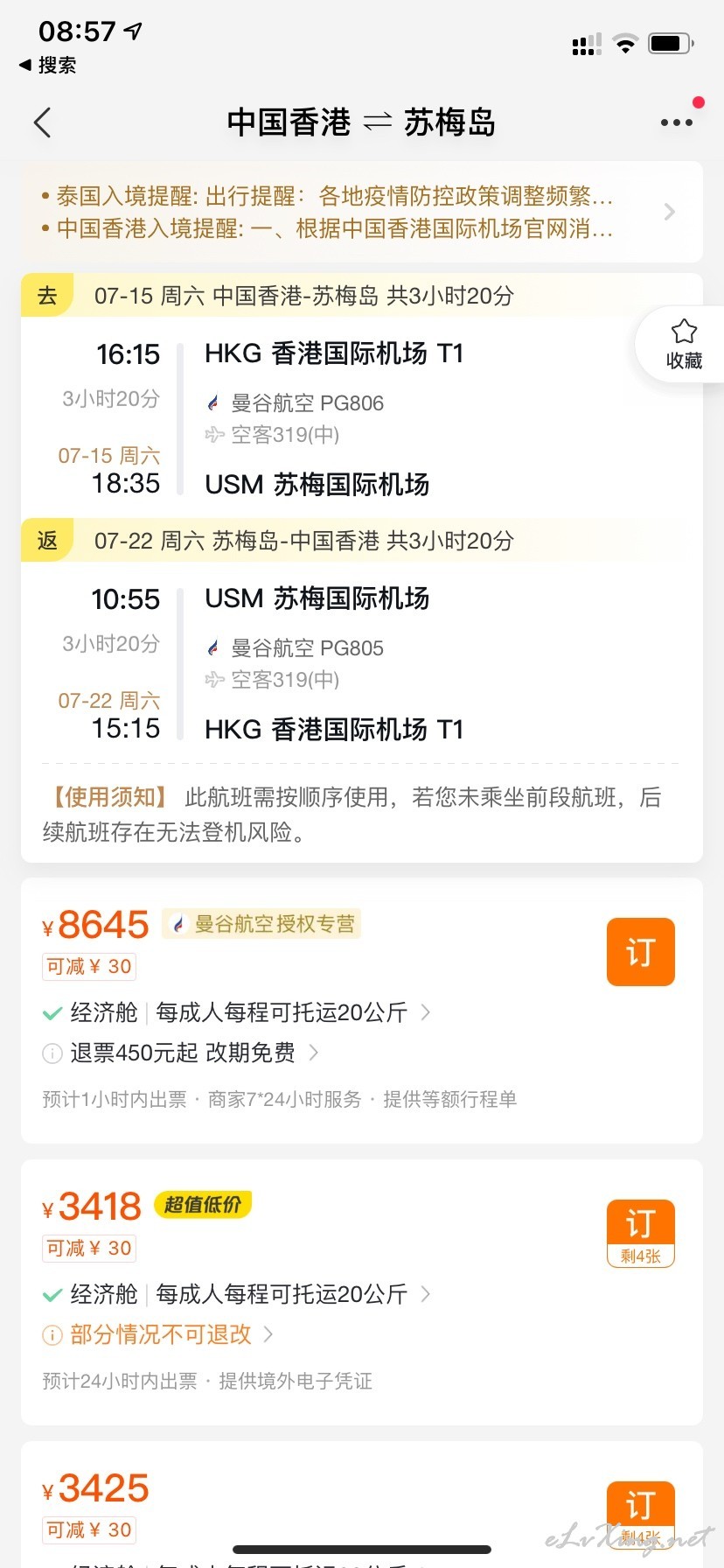
Task: Book the ¥8645 fare
Action: coord(641,952)
